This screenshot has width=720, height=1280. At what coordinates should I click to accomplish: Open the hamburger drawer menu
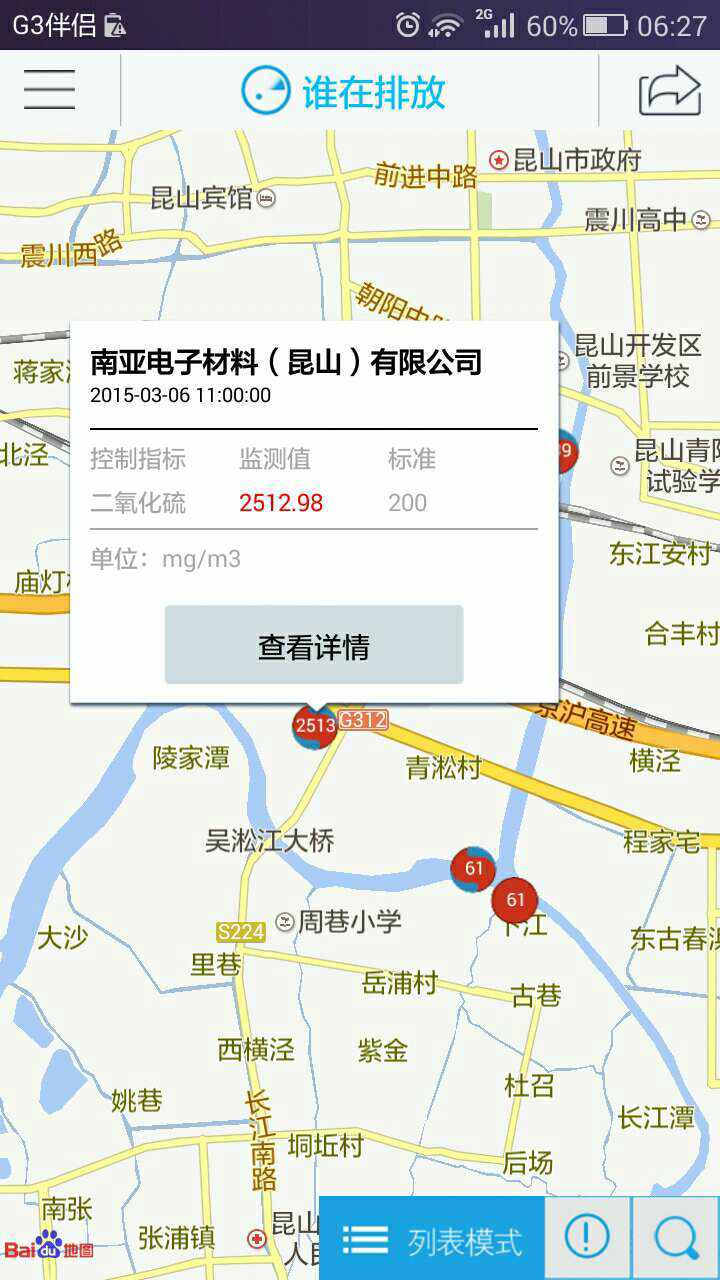point(50,90)
